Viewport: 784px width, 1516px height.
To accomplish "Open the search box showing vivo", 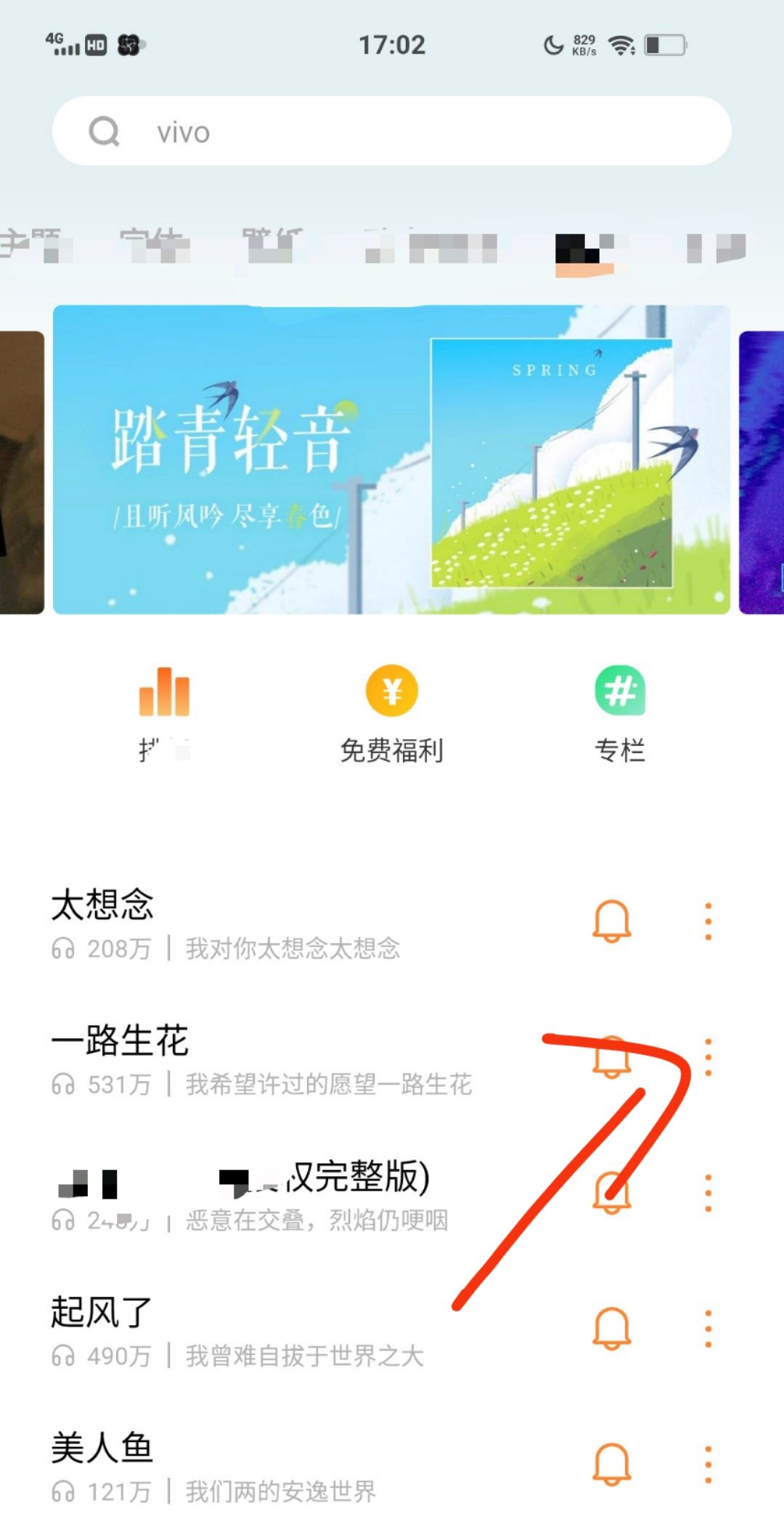I will pyautogui.click(x=392, y=131).
